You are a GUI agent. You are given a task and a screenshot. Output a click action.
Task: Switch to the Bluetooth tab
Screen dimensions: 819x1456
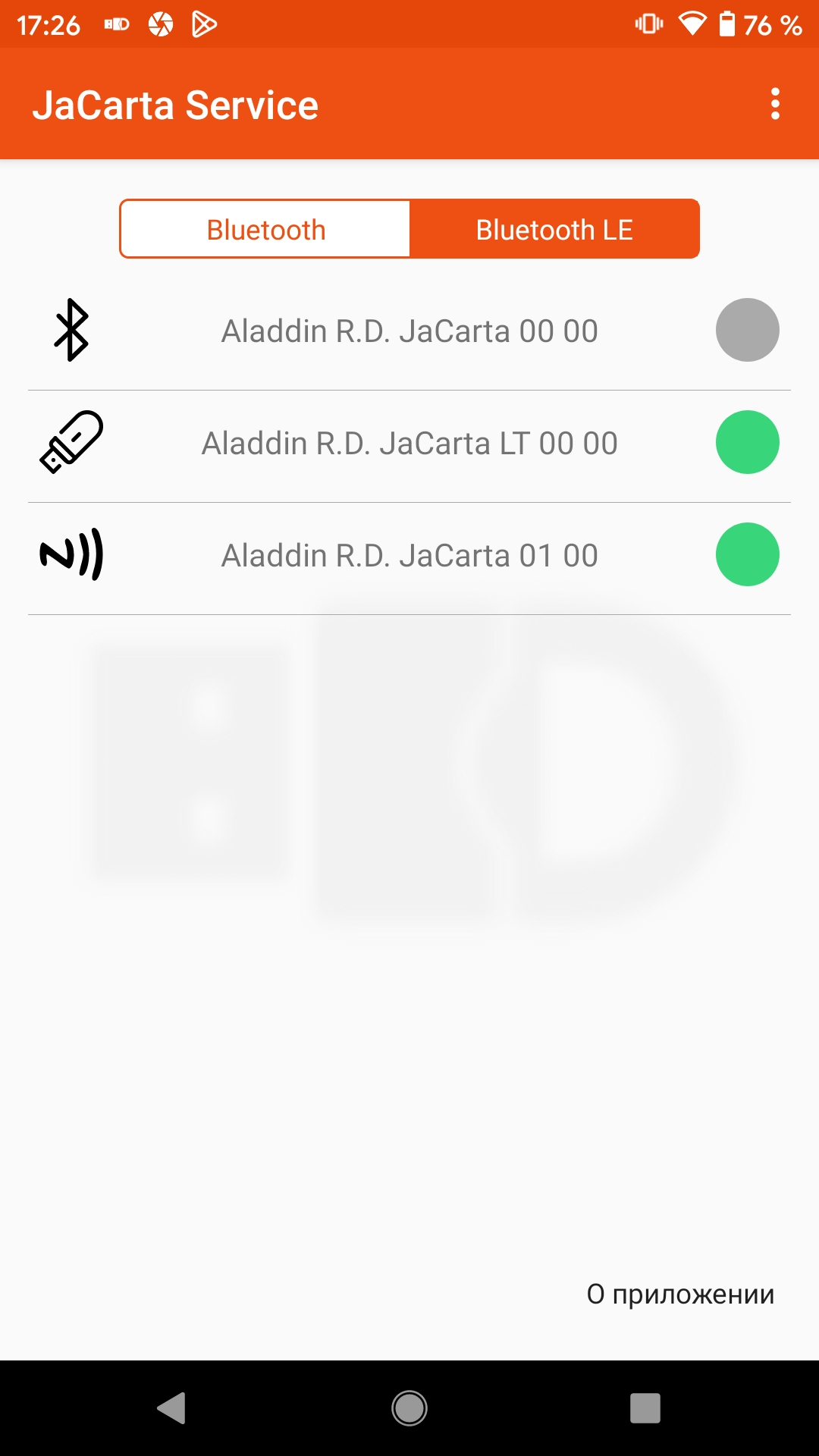(265, 229)
